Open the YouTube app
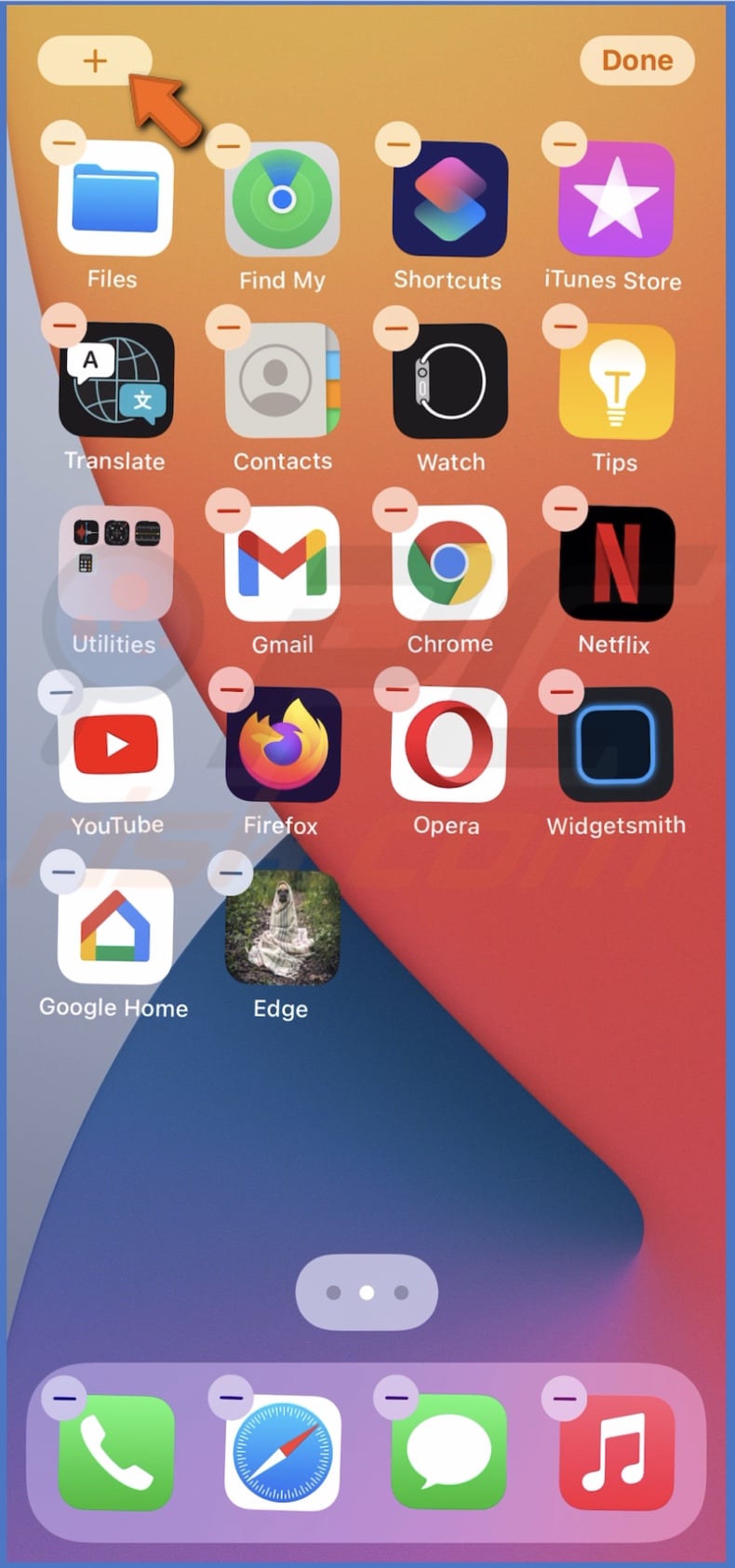 pos(115,744)
